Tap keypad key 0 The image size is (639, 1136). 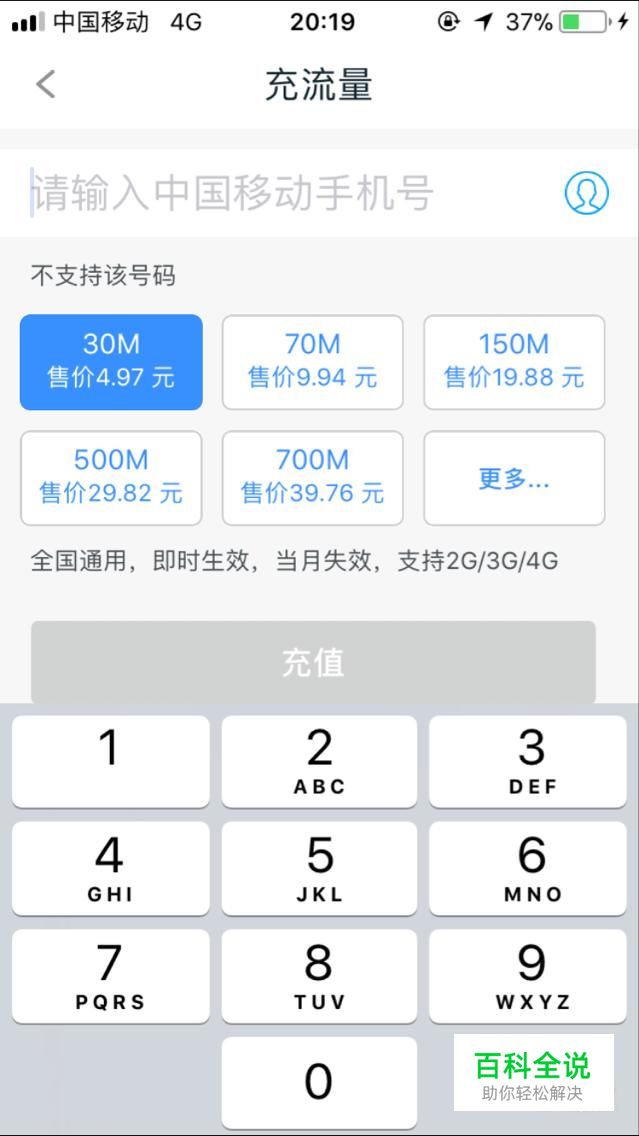[319, 1082]
